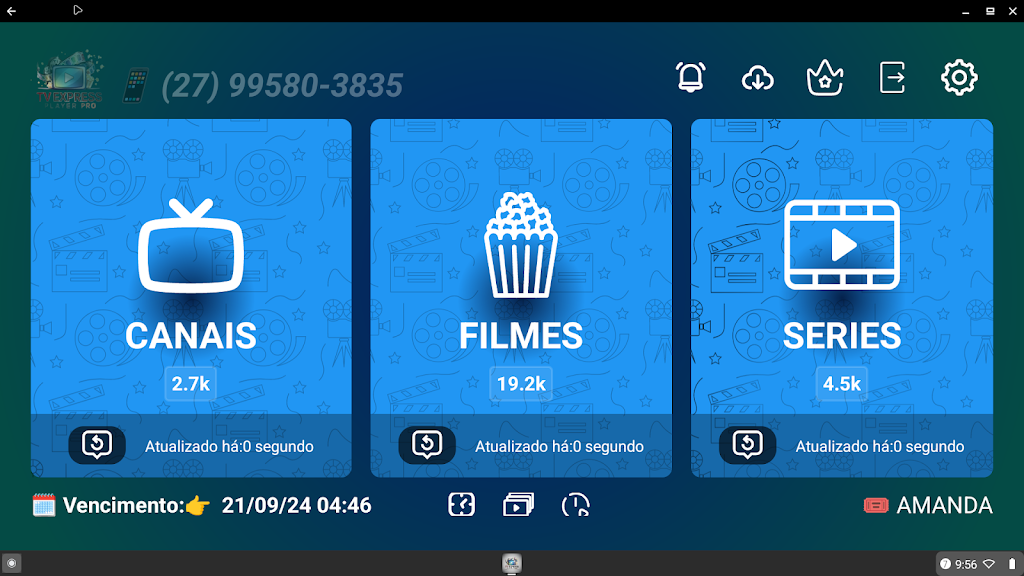Open the notifications bell
1024x576 pixels.
(x=691, y=77)
